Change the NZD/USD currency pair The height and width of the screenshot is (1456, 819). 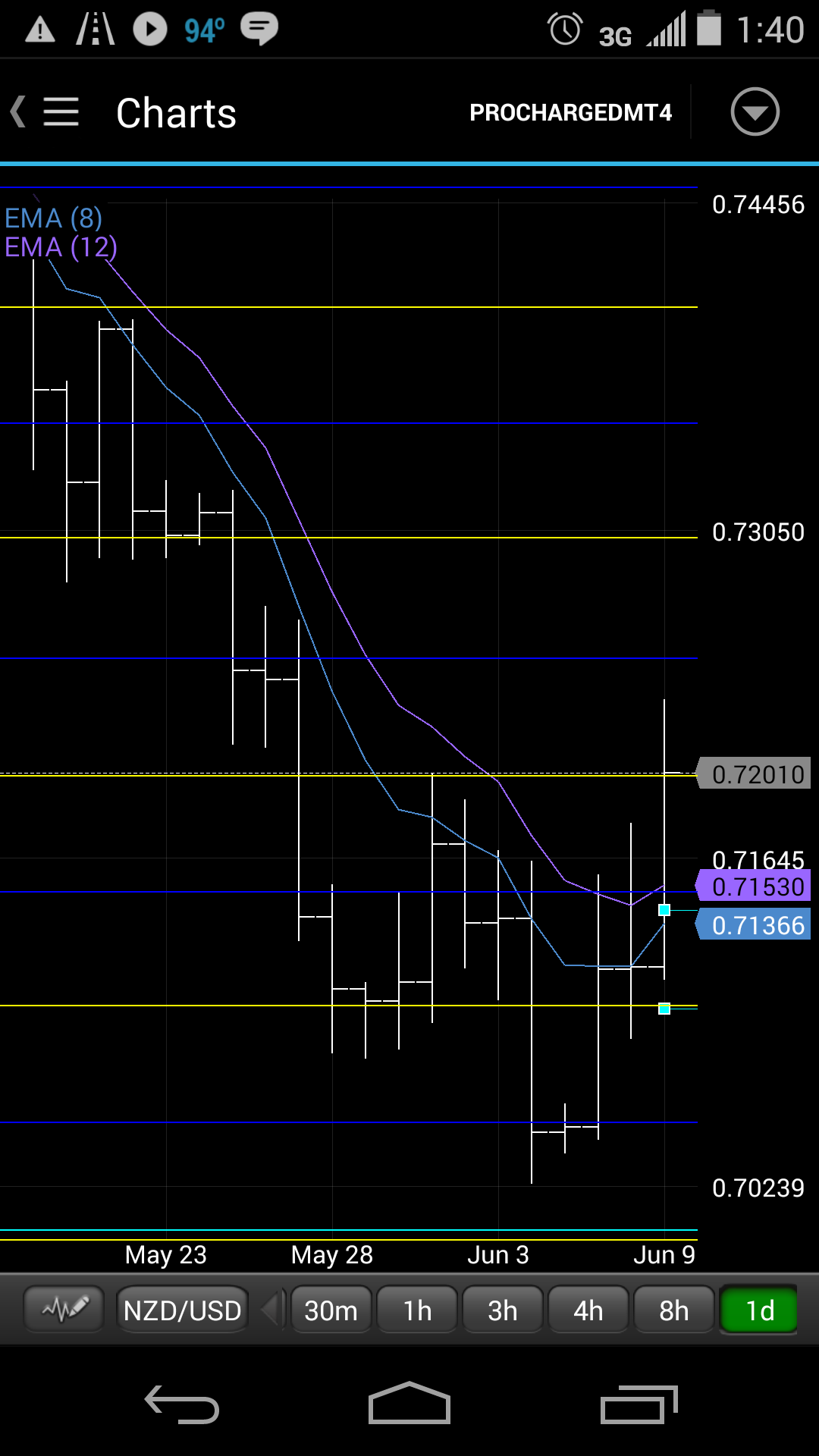coord(182,1310)
